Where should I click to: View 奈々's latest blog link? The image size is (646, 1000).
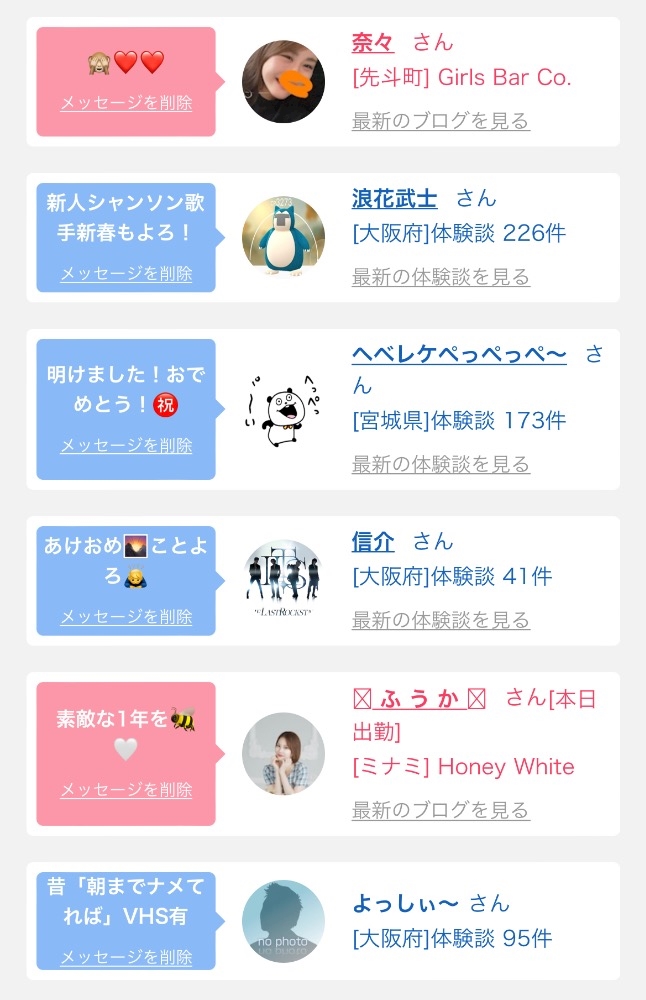[441, 121]
